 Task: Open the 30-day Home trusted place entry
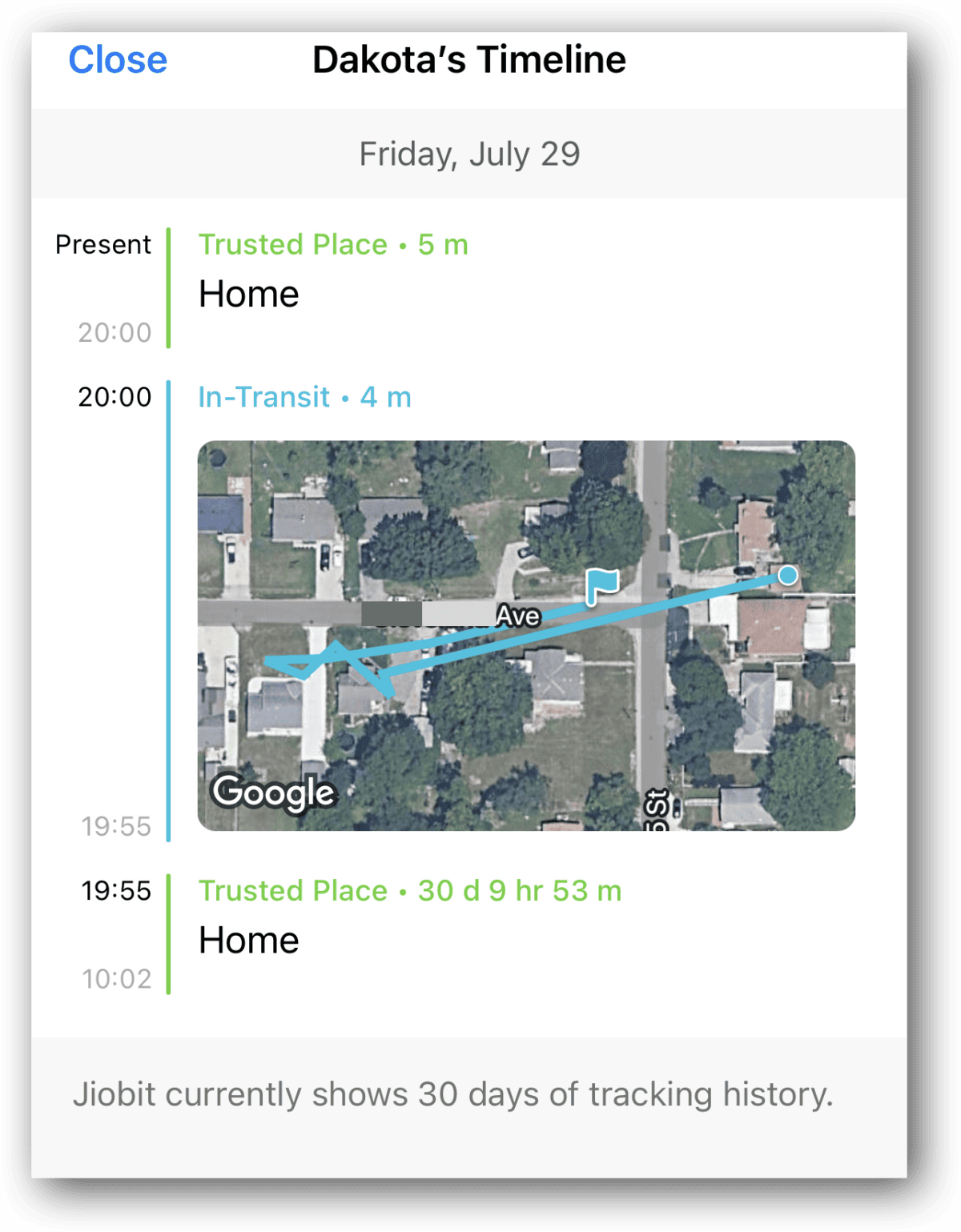[249, 940]
